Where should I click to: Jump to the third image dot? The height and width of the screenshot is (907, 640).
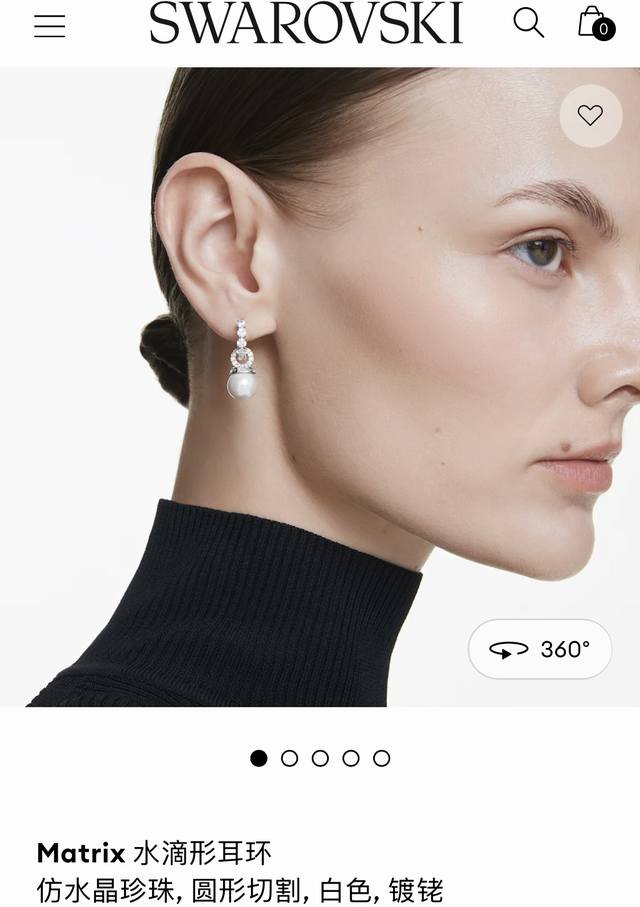320,758
